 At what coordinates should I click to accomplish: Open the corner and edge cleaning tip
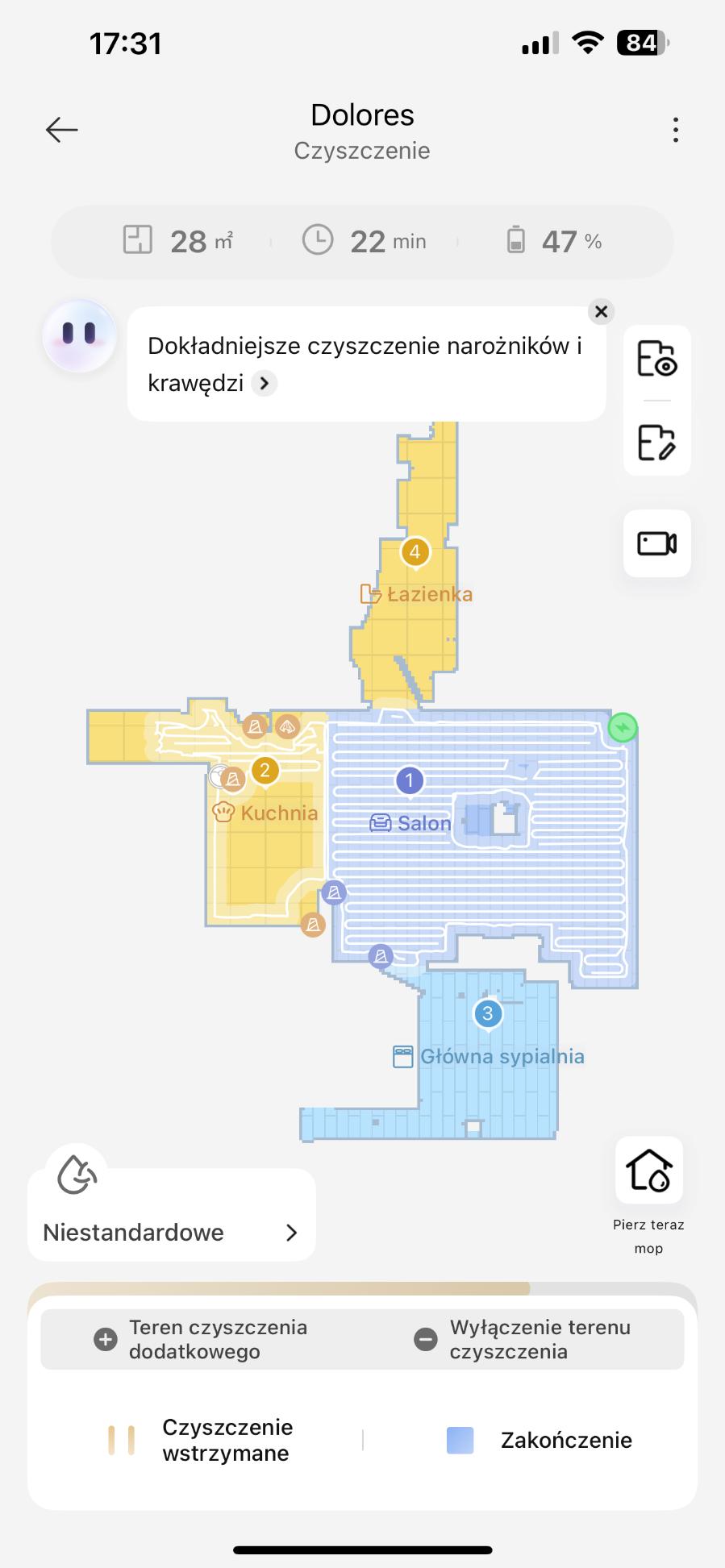[263, 383]
